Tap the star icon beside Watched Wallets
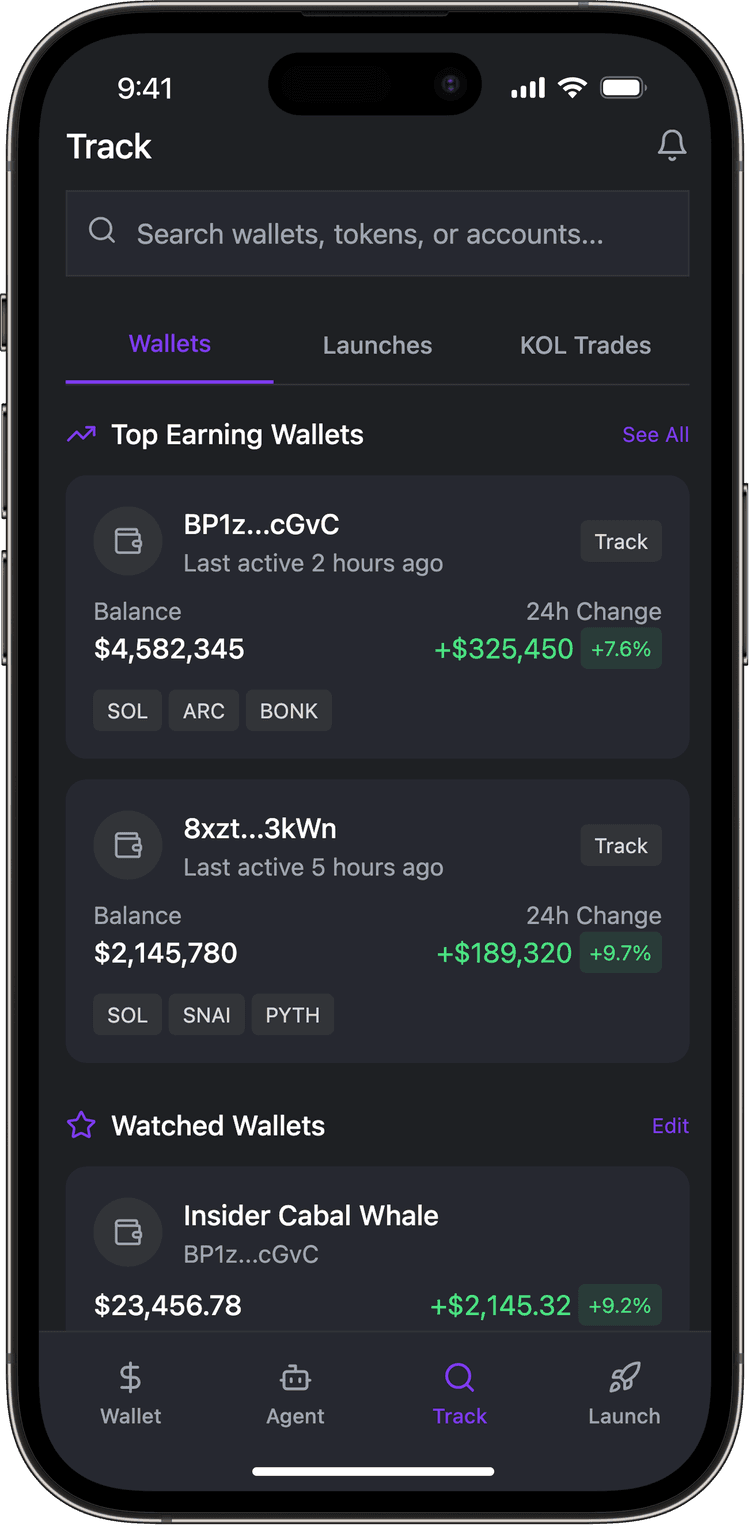The height and width of the screenshot is (1526, 750). [x=80, y=1125]
